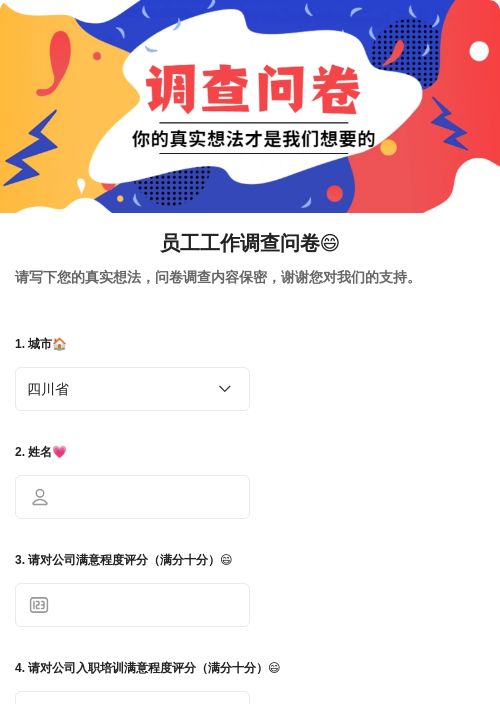Open the 城市 dropdown showing 四川省
The height and width of the screenshot is (704, 500).
[132, 389]
